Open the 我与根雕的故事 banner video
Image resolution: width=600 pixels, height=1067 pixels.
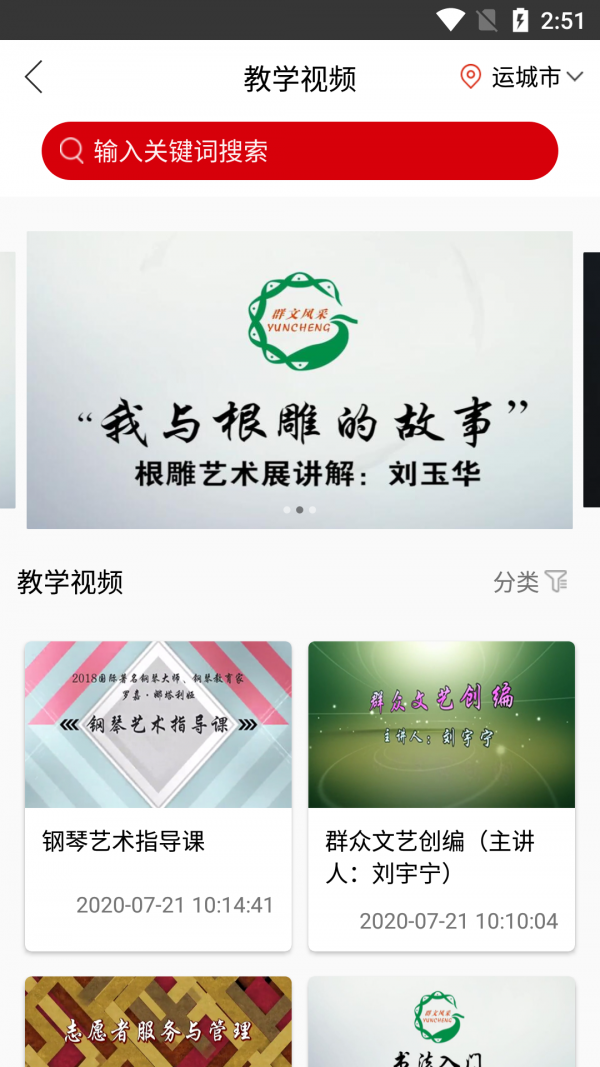tap(299, 380)
